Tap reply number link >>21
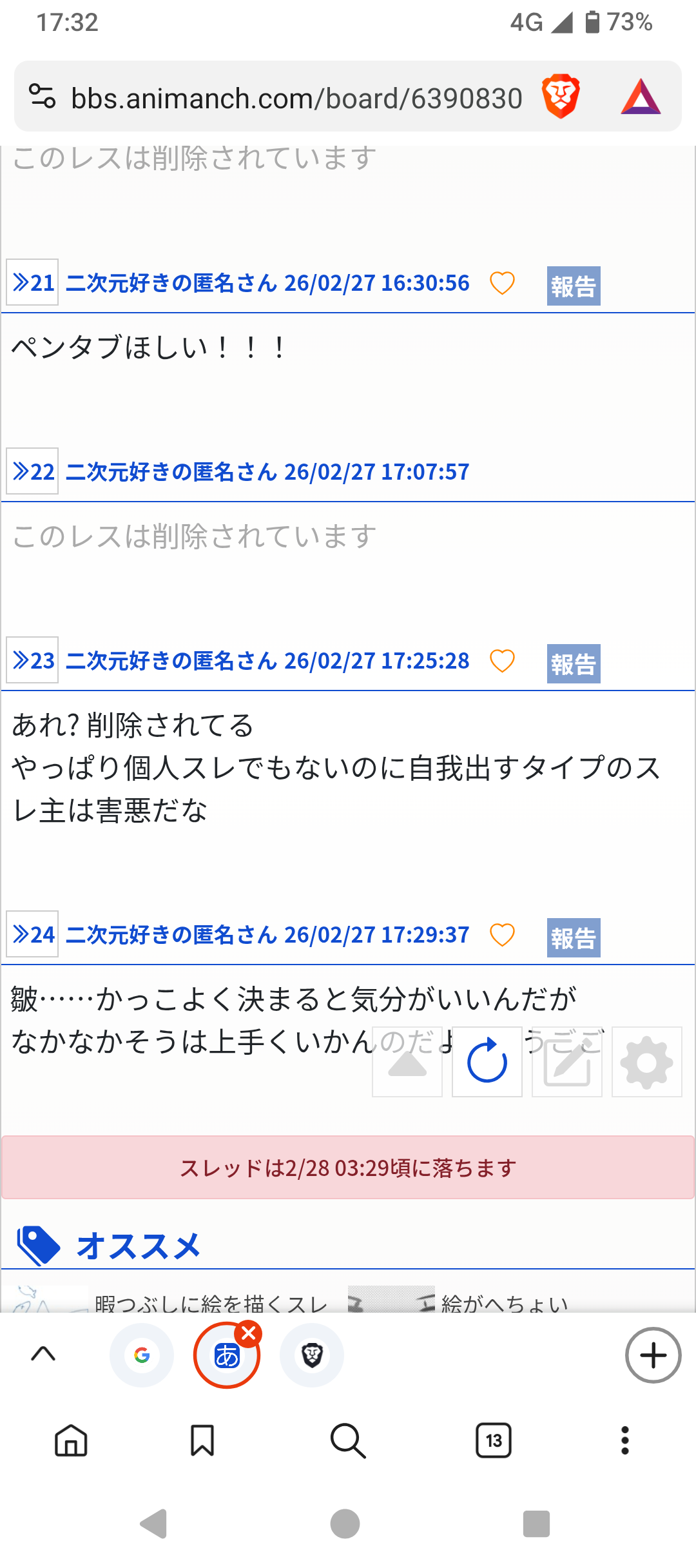696x1568 pixels. [x=33, y=282]
